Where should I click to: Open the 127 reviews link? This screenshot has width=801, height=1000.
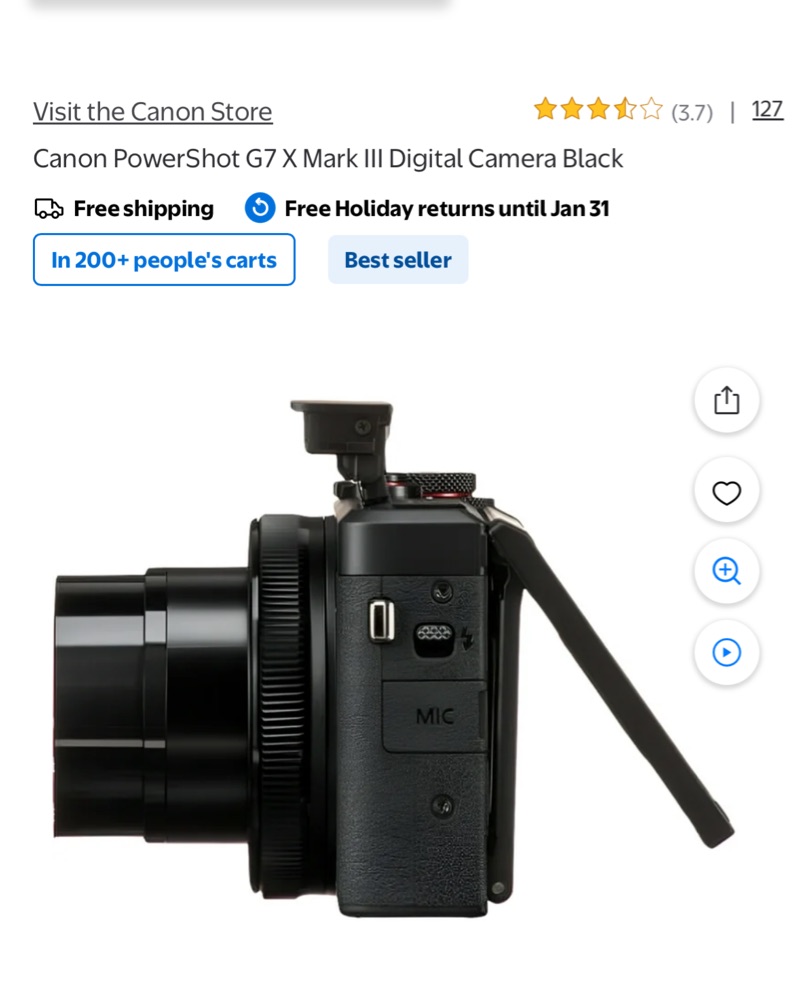coord(767,110)
